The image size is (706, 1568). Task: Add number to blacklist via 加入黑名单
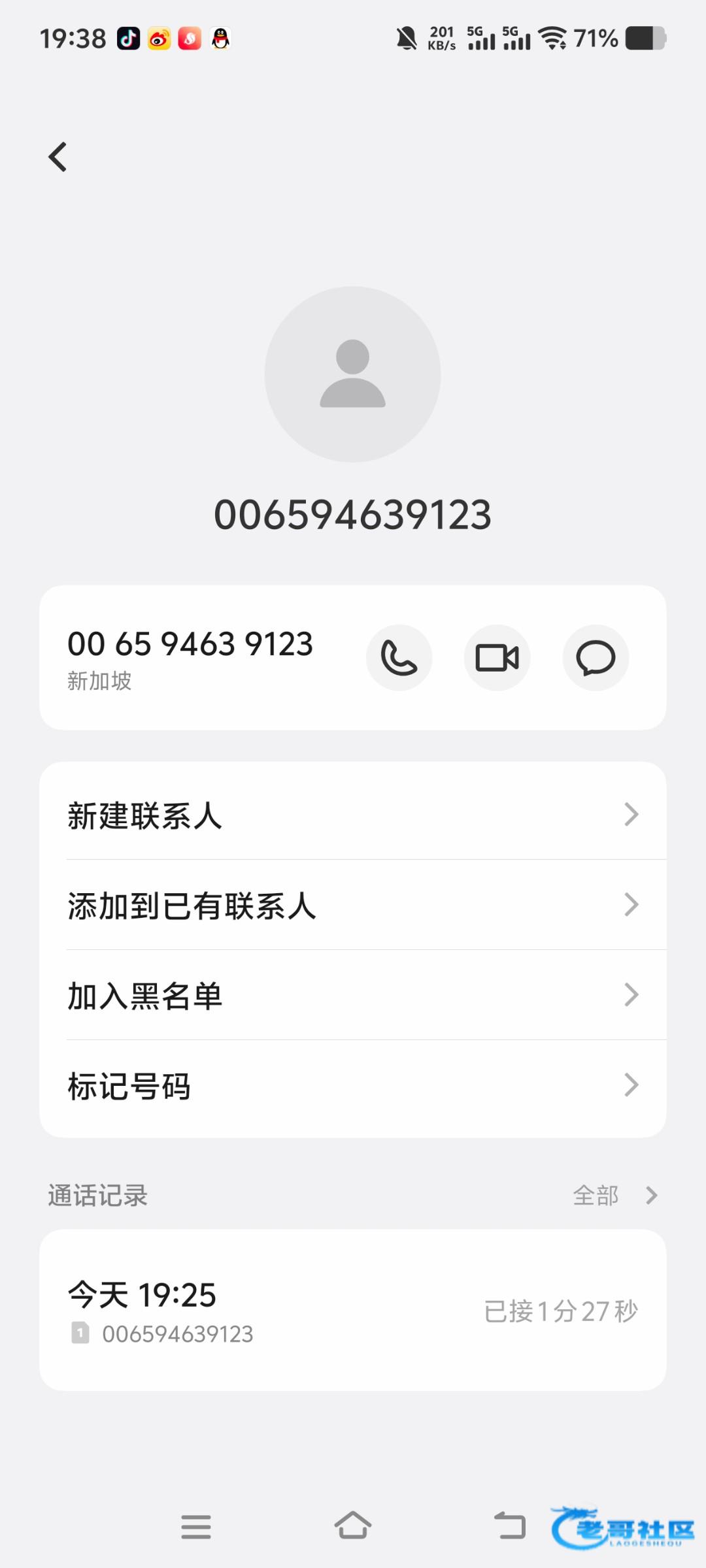pos(353,995)
